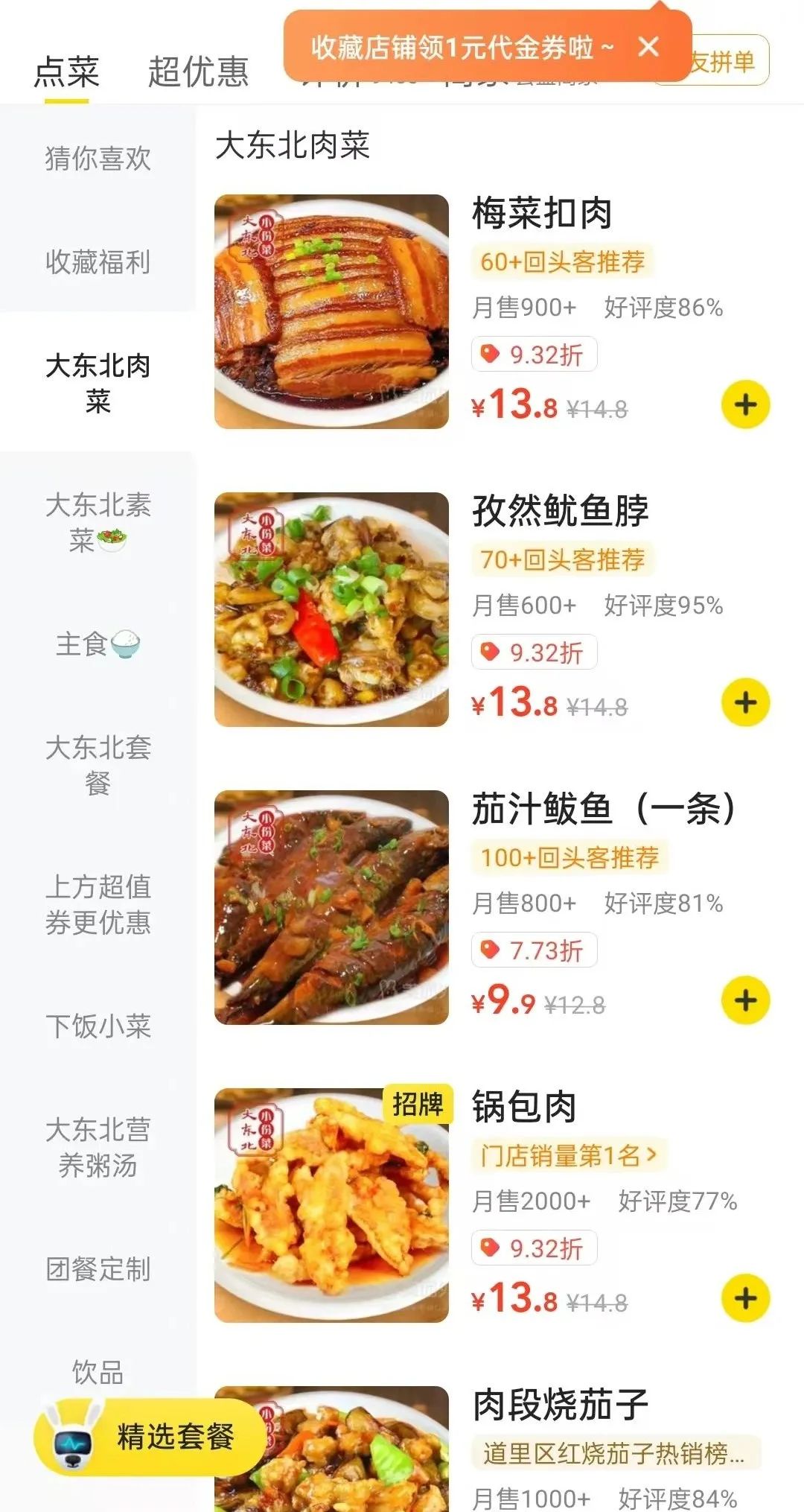The image size is (804, 1512).
Task: Open the 肉段烧茄子 dish details
Action: click(x=560, y=1405)
